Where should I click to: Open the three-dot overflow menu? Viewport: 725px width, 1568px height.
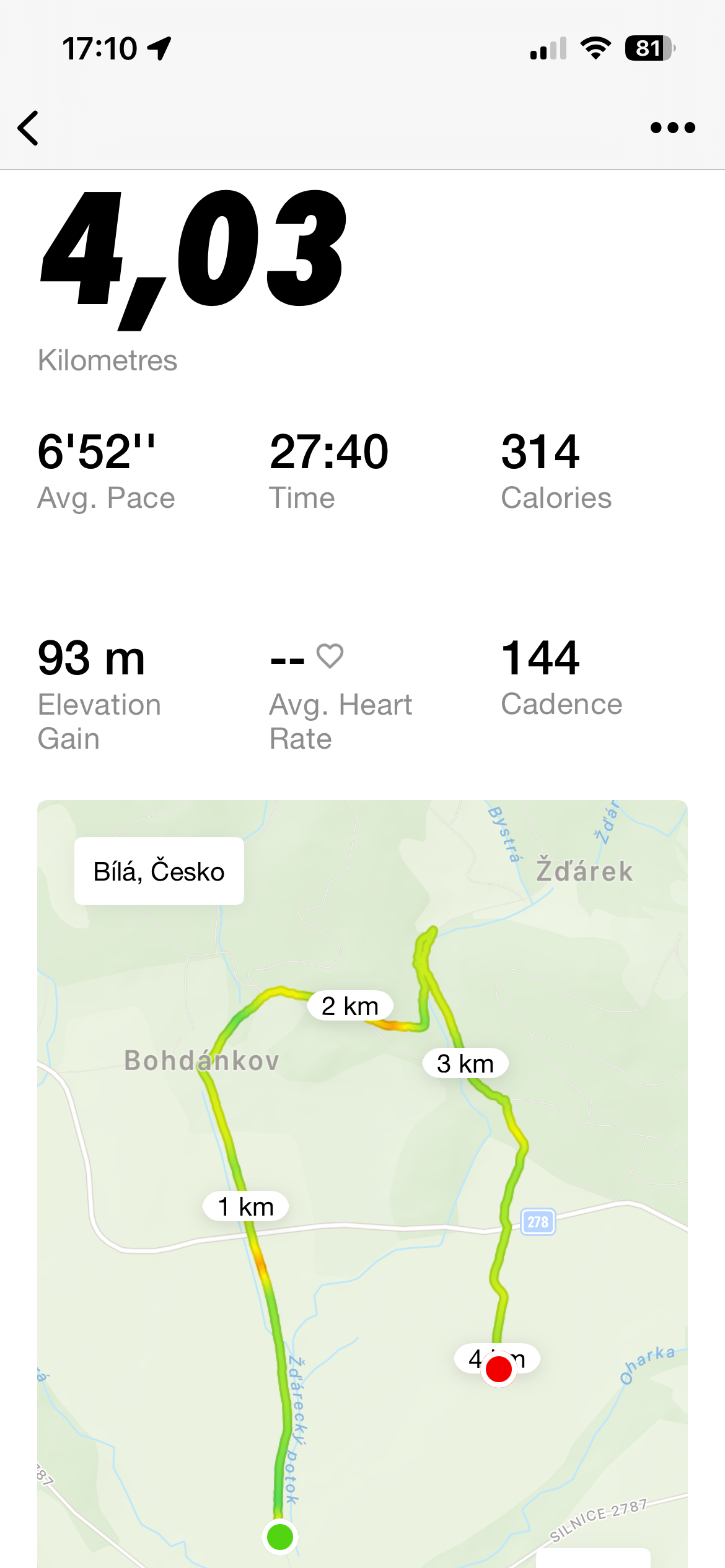coord(672,128)
